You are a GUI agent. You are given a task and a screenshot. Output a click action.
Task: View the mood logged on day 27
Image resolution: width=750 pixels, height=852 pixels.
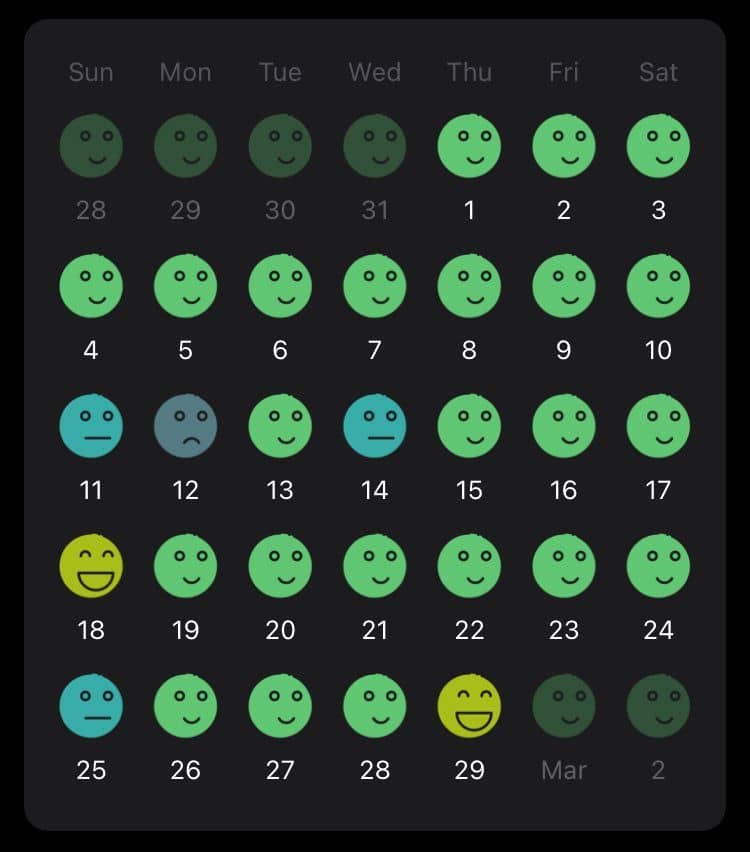[280, 706]
